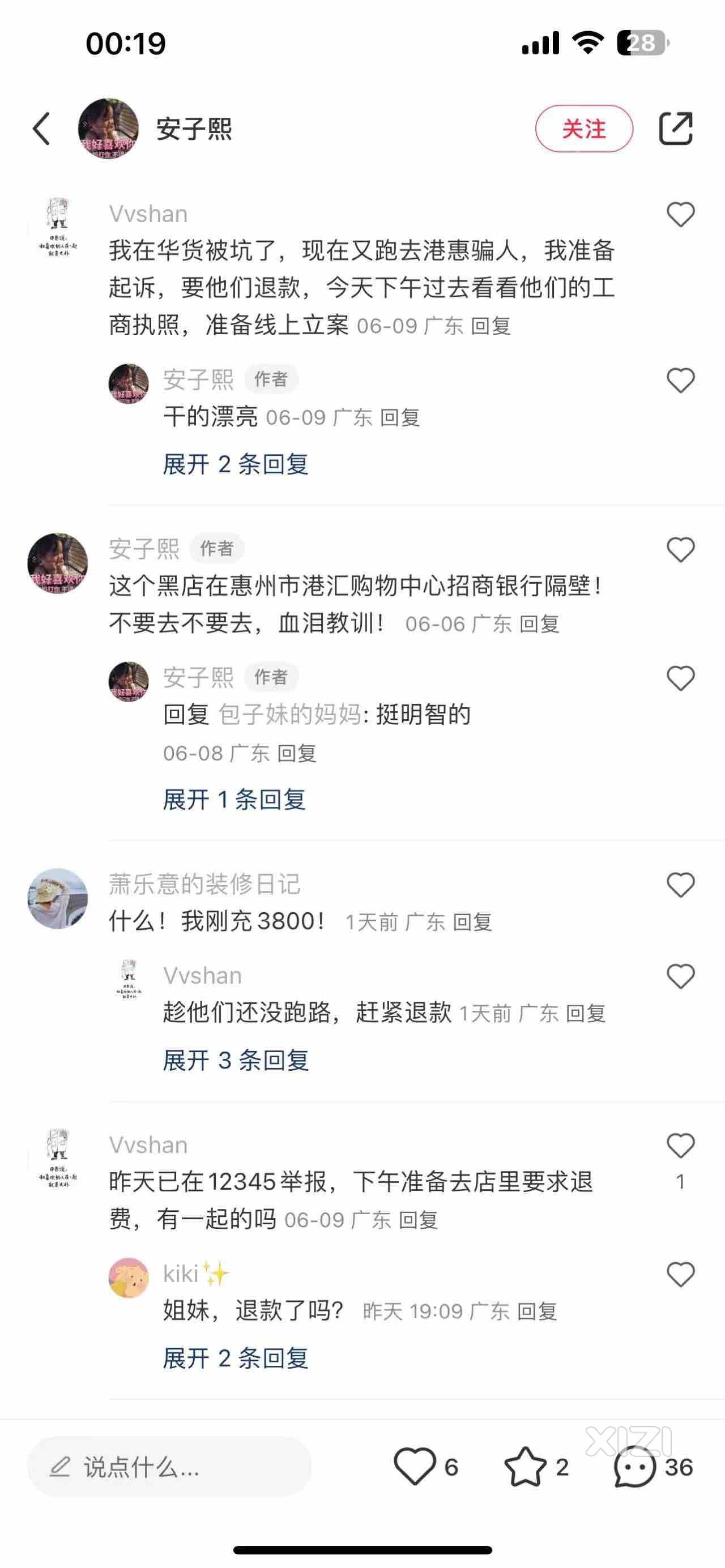Go back using the top-left arrow
Image resolution: width=725 pixels, height=1568 pixels.
point(41,129)
